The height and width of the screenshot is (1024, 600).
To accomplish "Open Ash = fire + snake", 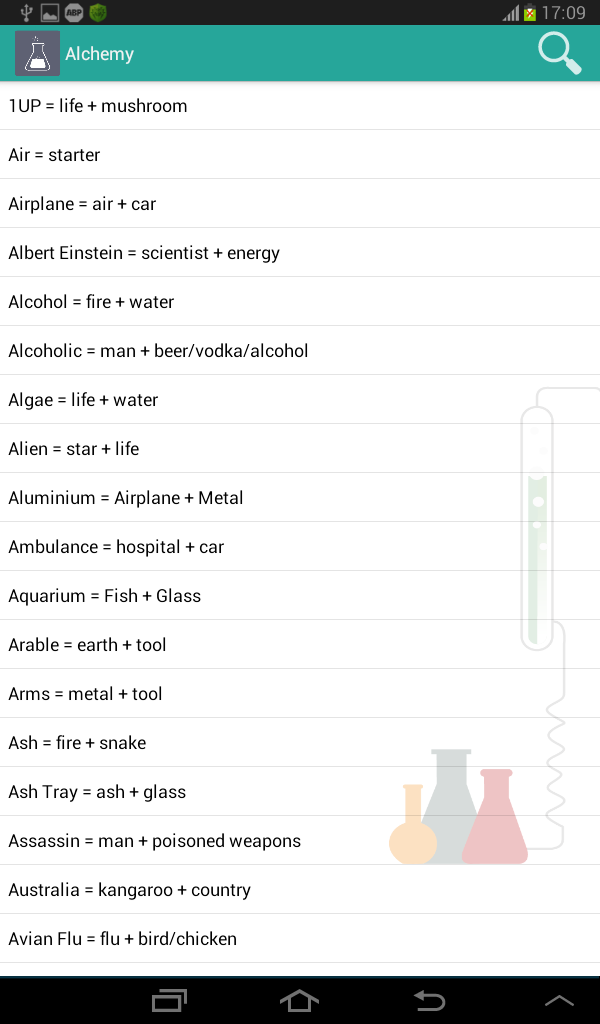I will pos(78,743).
